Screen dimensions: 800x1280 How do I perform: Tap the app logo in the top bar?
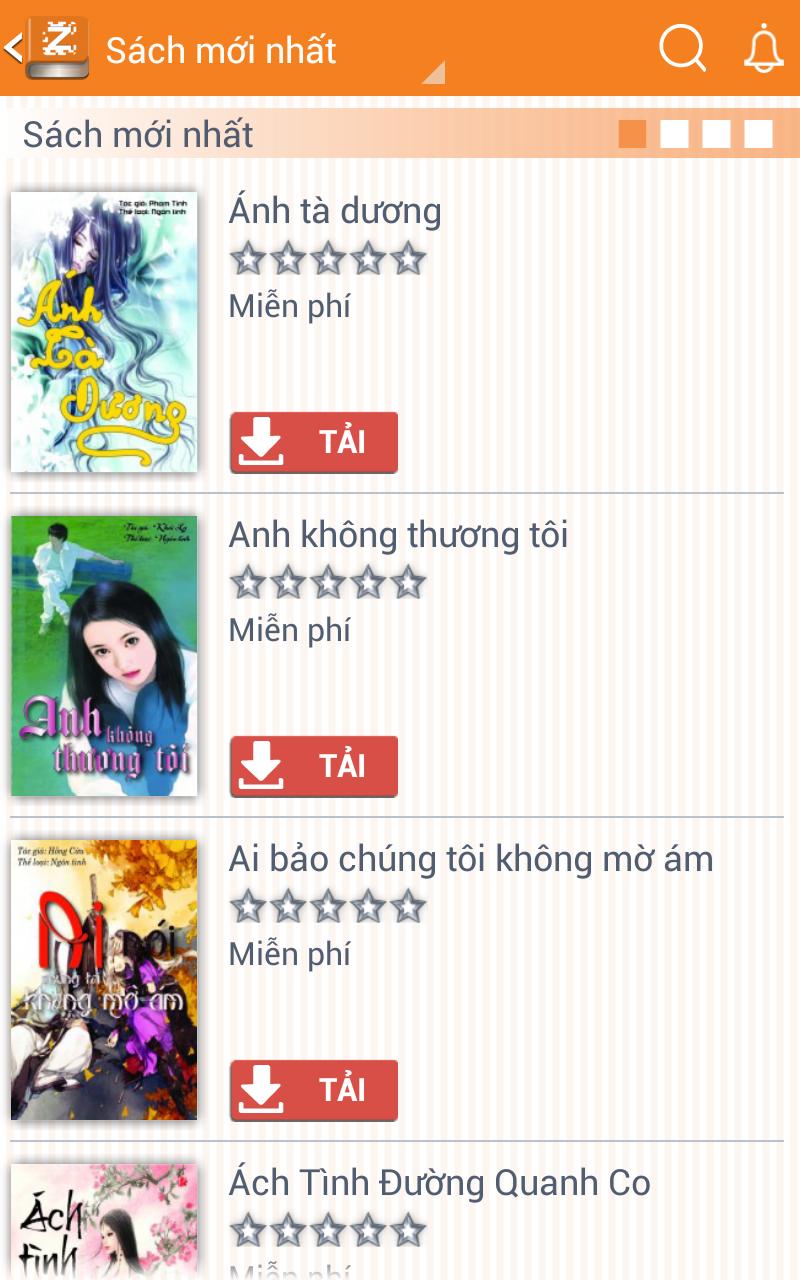click(60, 45)
